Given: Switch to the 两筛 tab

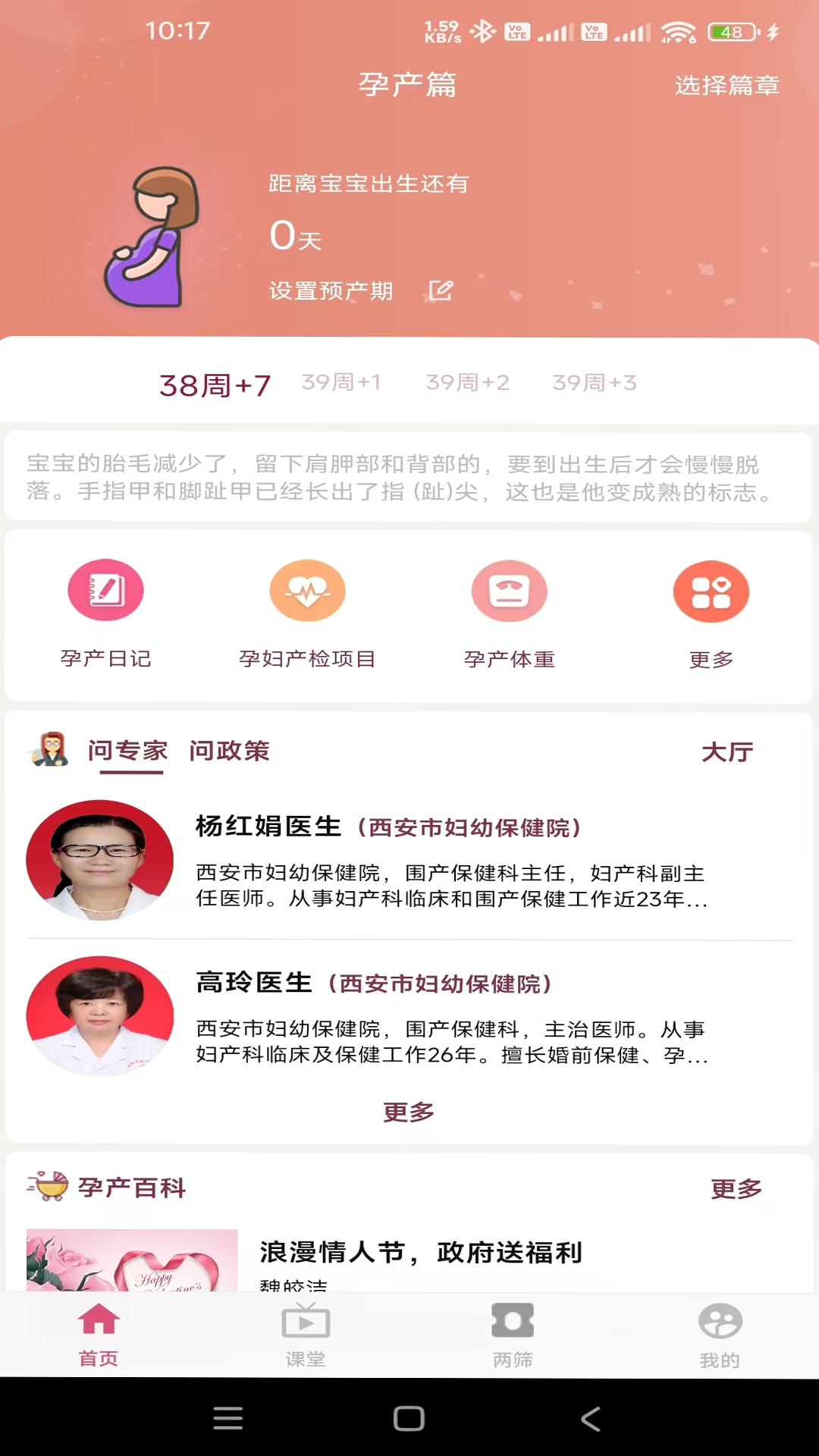Looking at the screenshot, I should [x=513, y=1335].
